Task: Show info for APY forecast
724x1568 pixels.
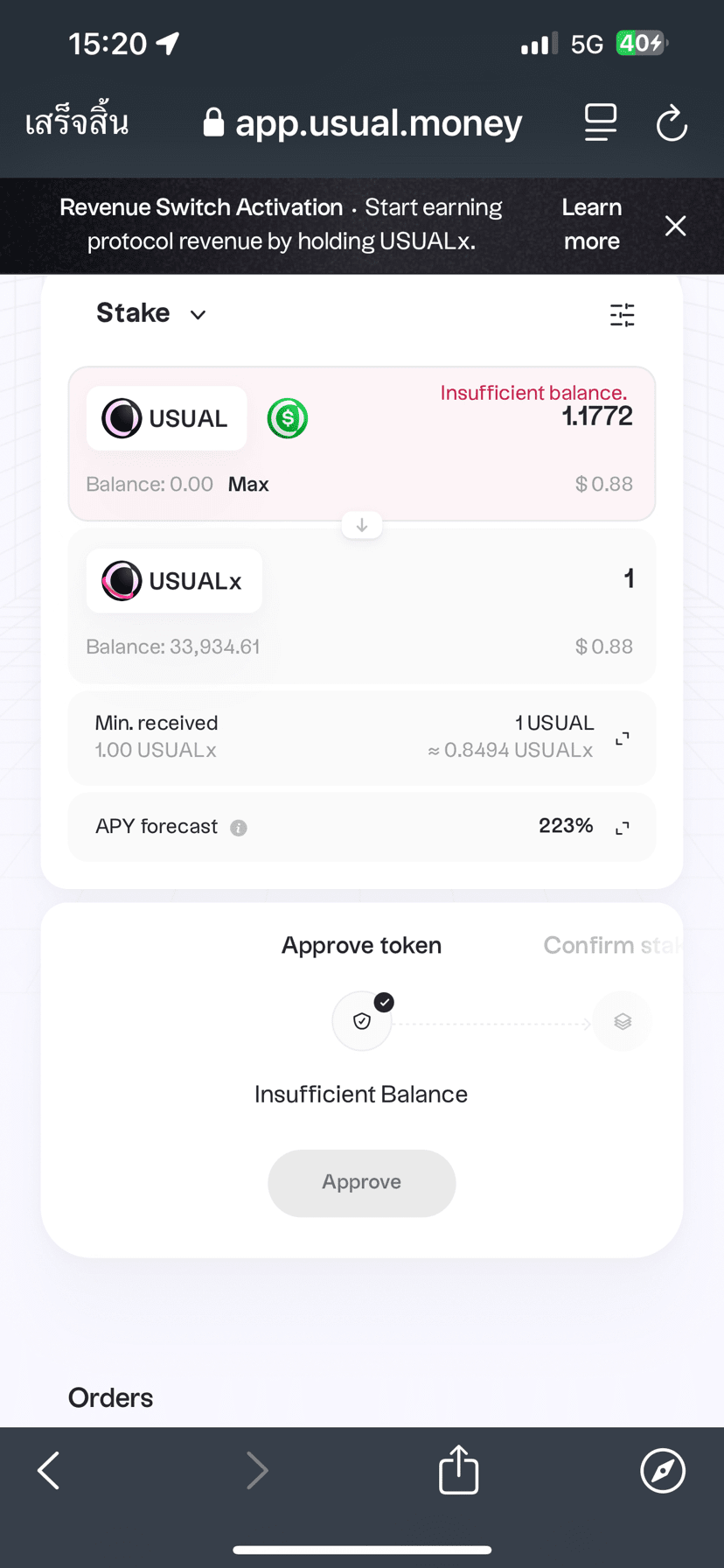Action: (x=238, y=828)
